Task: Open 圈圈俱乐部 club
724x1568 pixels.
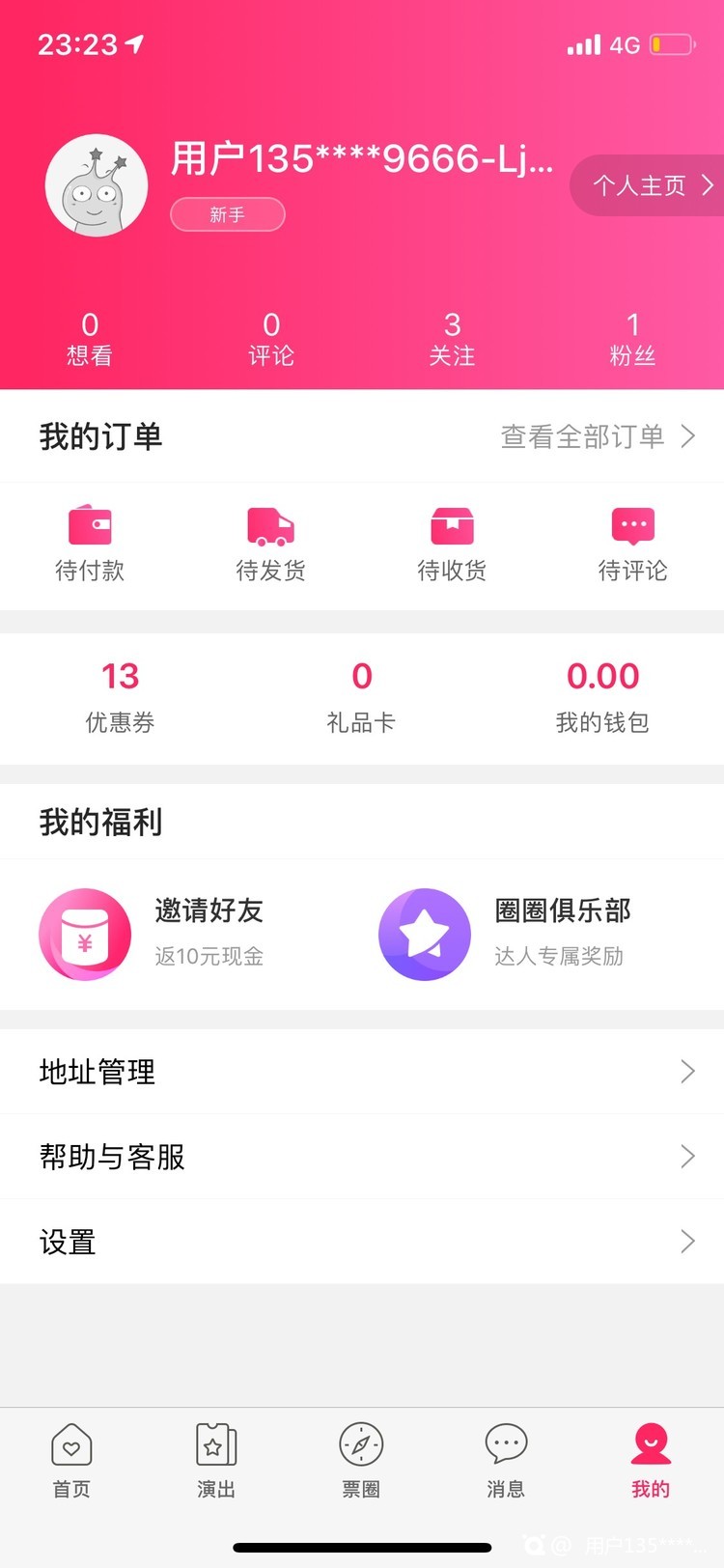Action: click(x=507, y=934)
